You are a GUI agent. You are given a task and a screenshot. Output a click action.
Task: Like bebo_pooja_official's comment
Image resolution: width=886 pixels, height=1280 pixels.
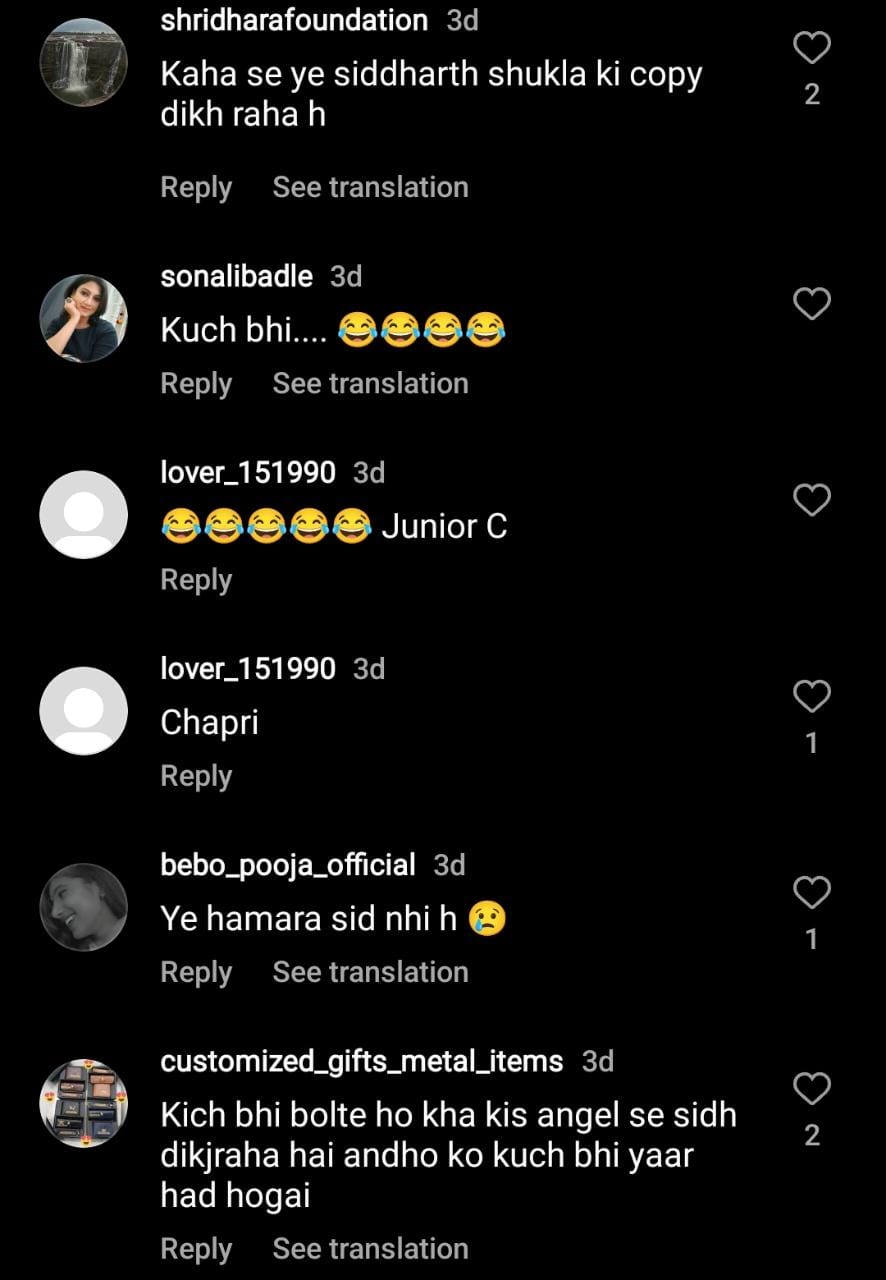(811, 892)
